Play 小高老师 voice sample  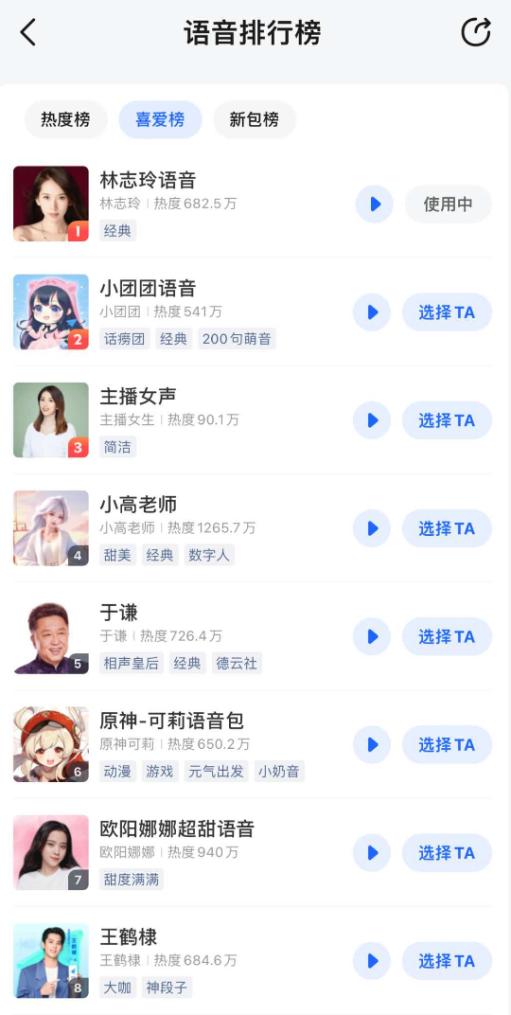(372, 528)
